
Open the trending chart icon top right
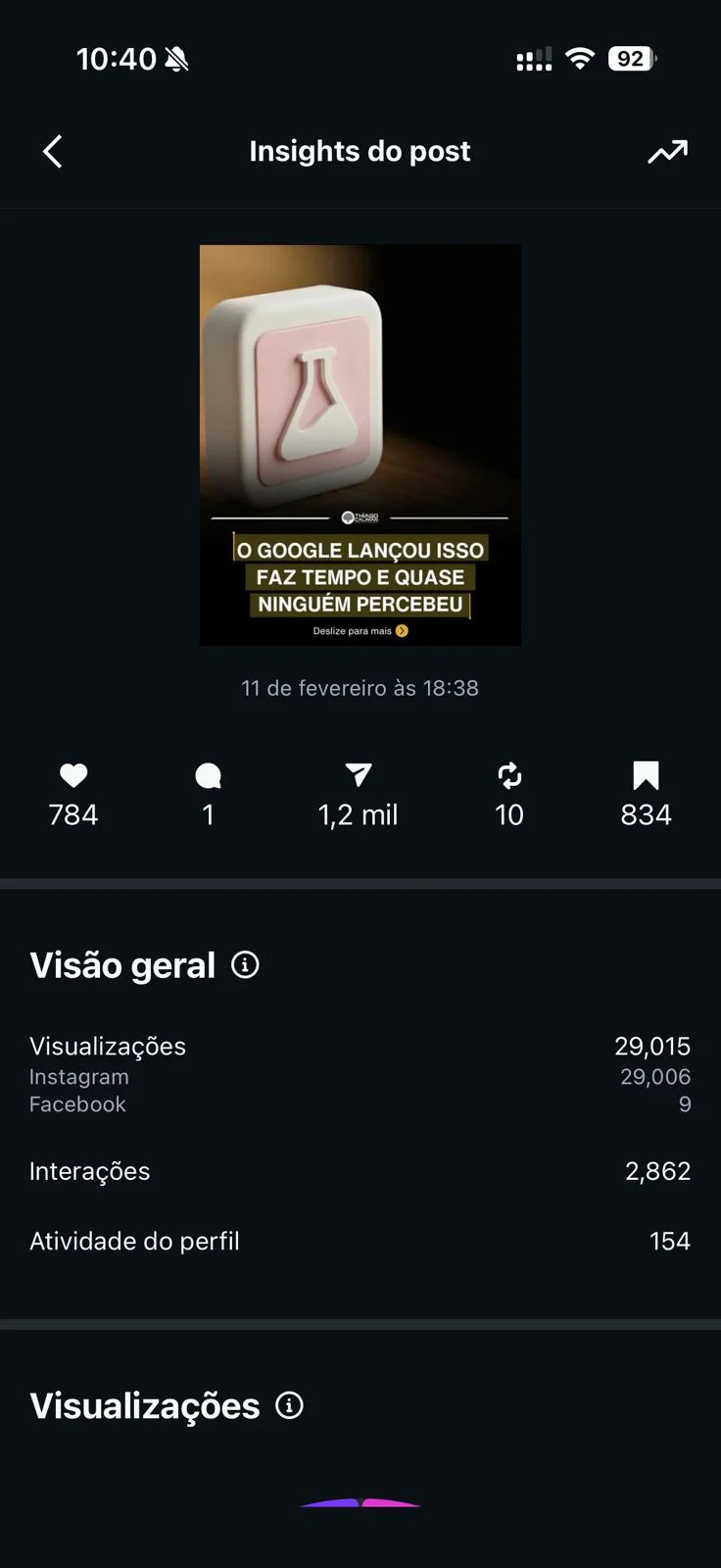click(x=667, y=152)
